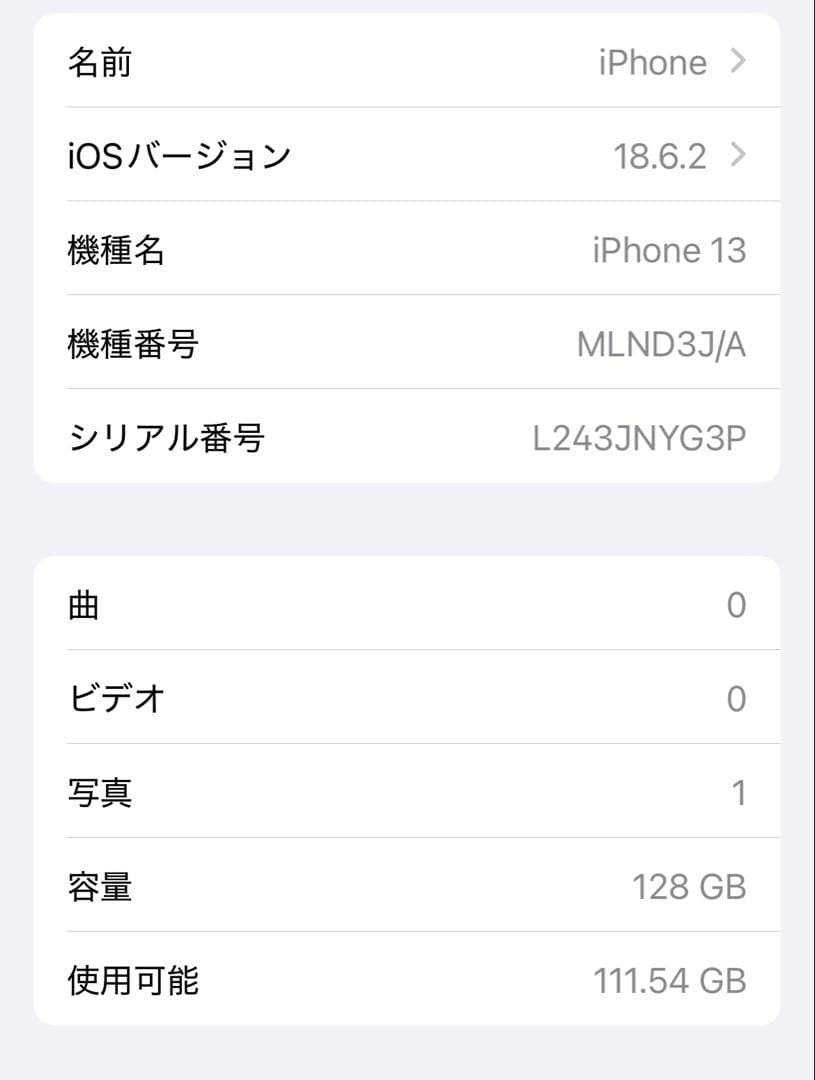
Task: Expand the chevron on the iOS version row
Action: coord(737,155)
